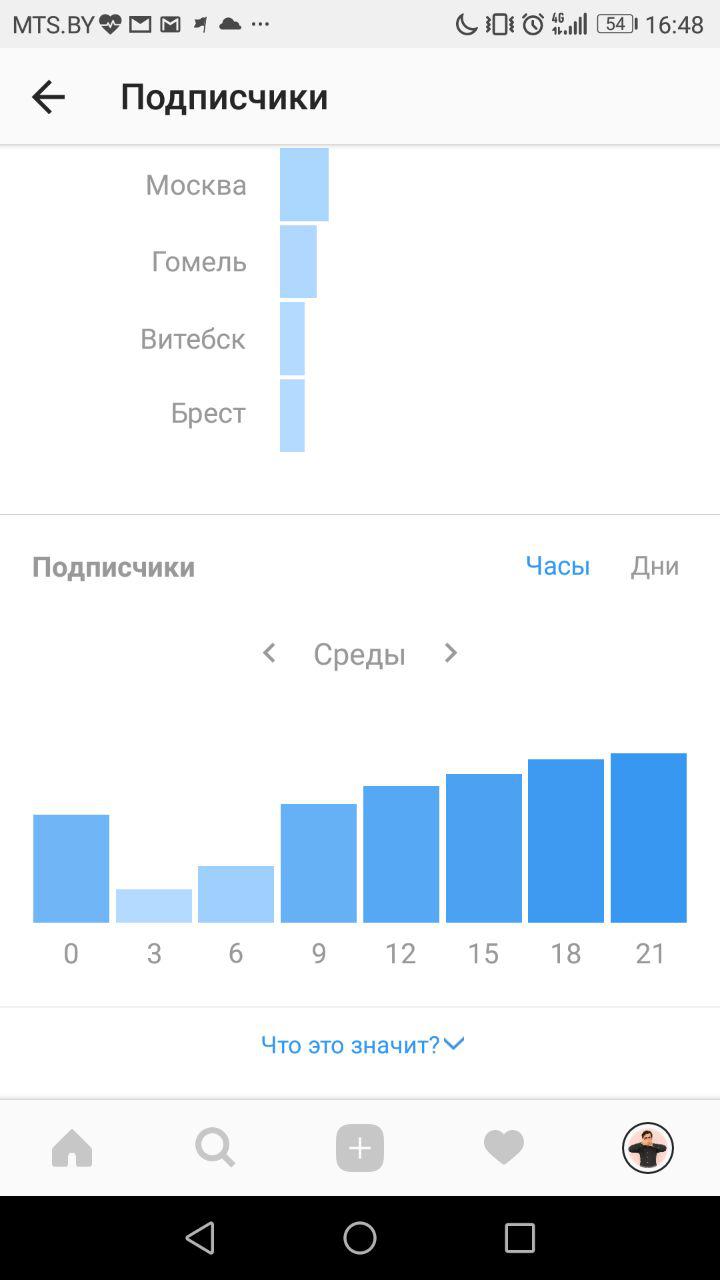720x1280 pixels.
Task: Switch the chart to Часы
Action: tap(558, 566)
